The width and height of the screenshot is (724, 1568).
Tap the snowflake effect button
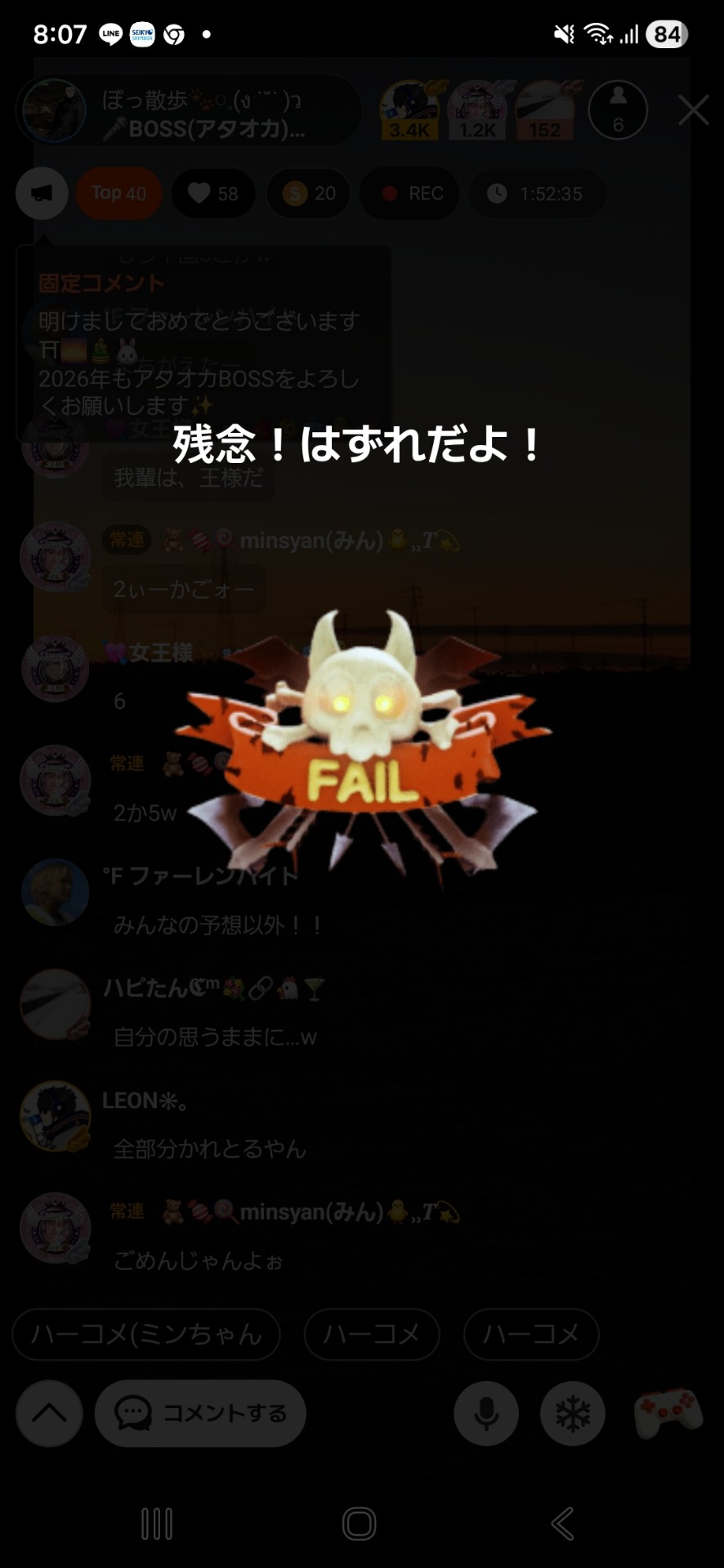point(573,1413)
